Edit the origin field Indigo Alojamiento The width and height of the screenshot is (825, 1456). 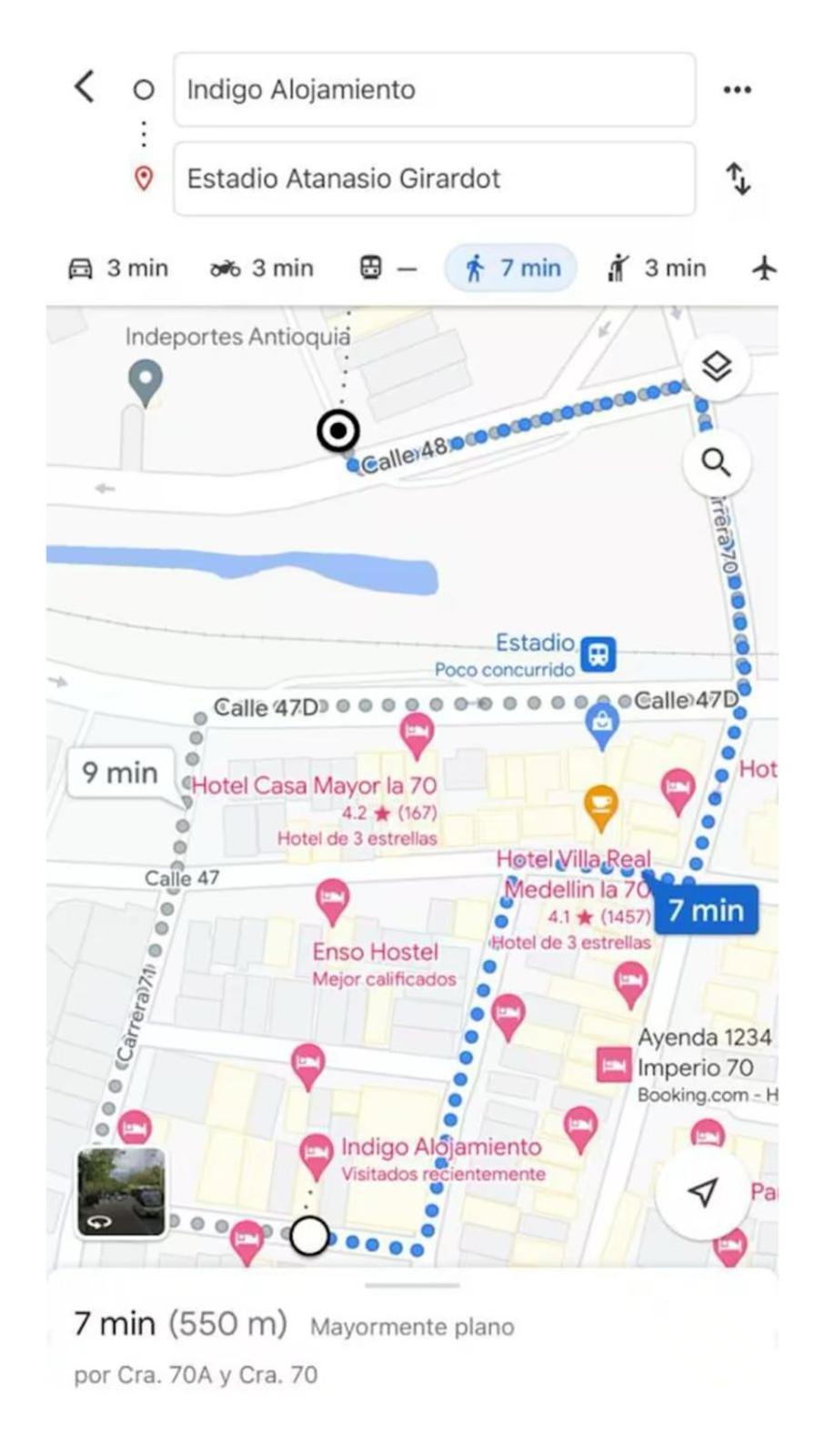pyautogui.click(x=434, y=89)
